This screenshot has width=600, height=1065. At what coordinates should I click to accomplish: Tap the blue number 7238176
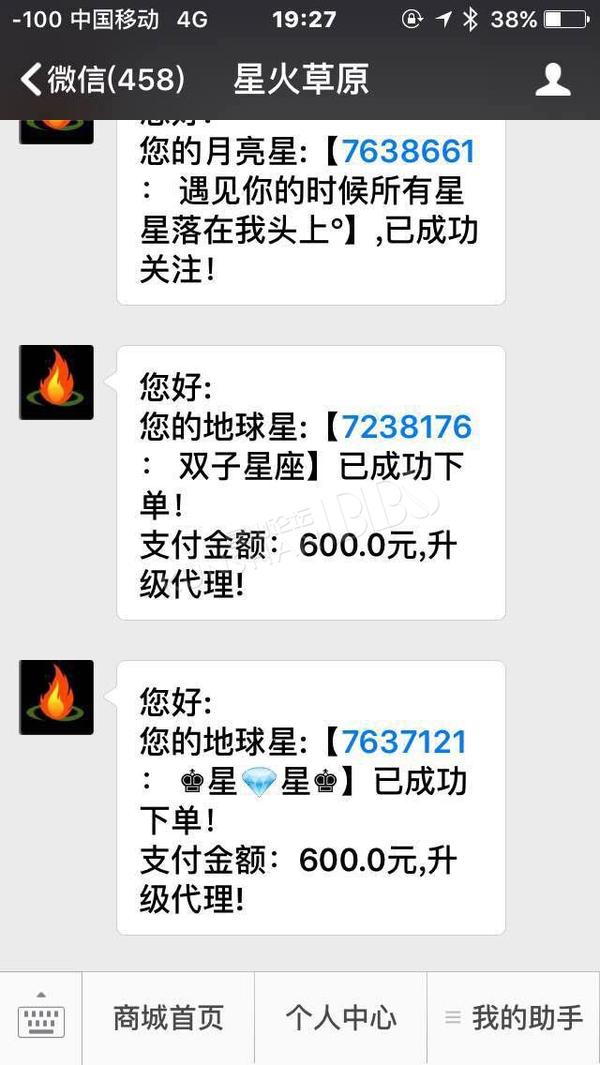[406, 427]
